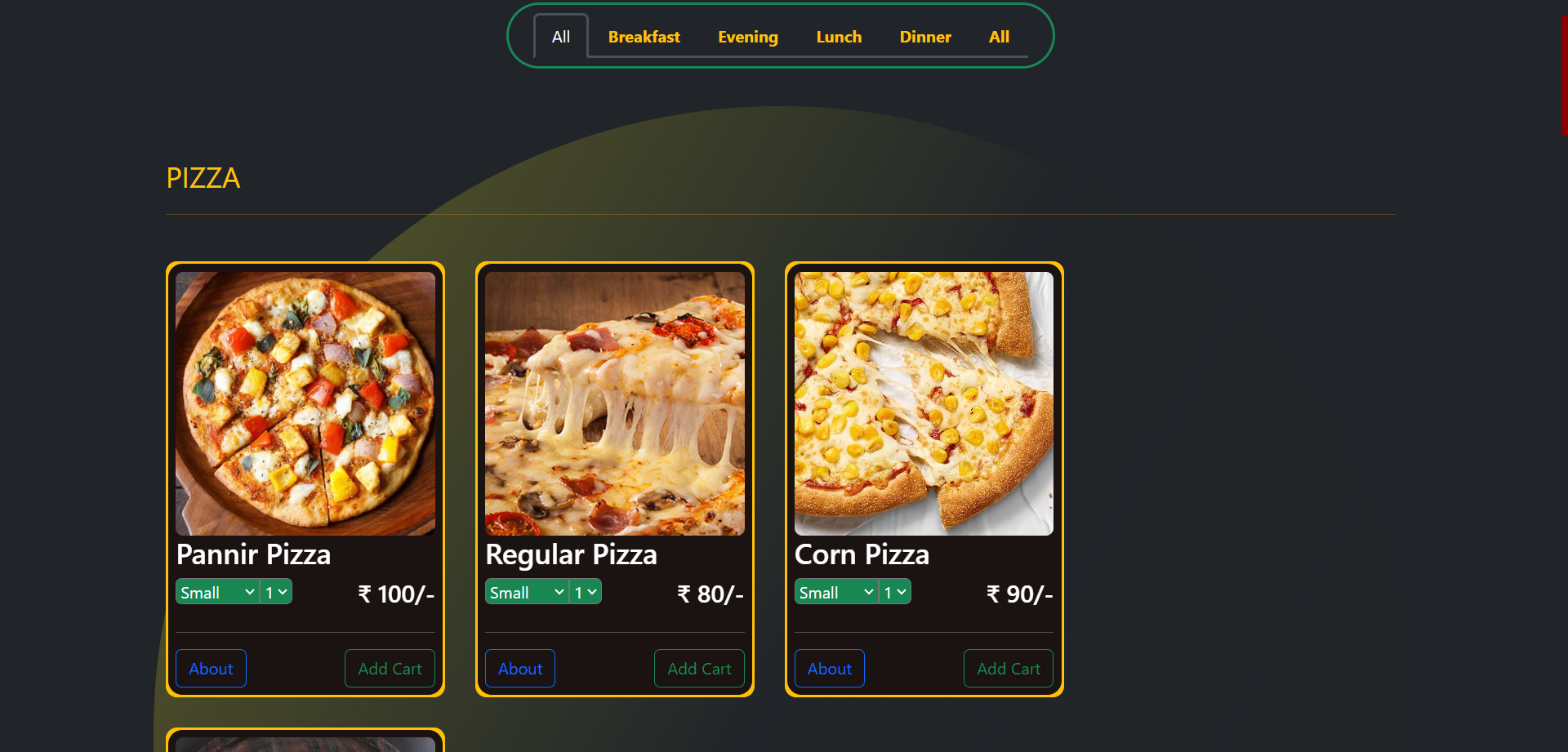This screenshot has width=1568, height=752.
Task: Open the quantity dropdown for Pannir Pizza
Action: point(276,592)
